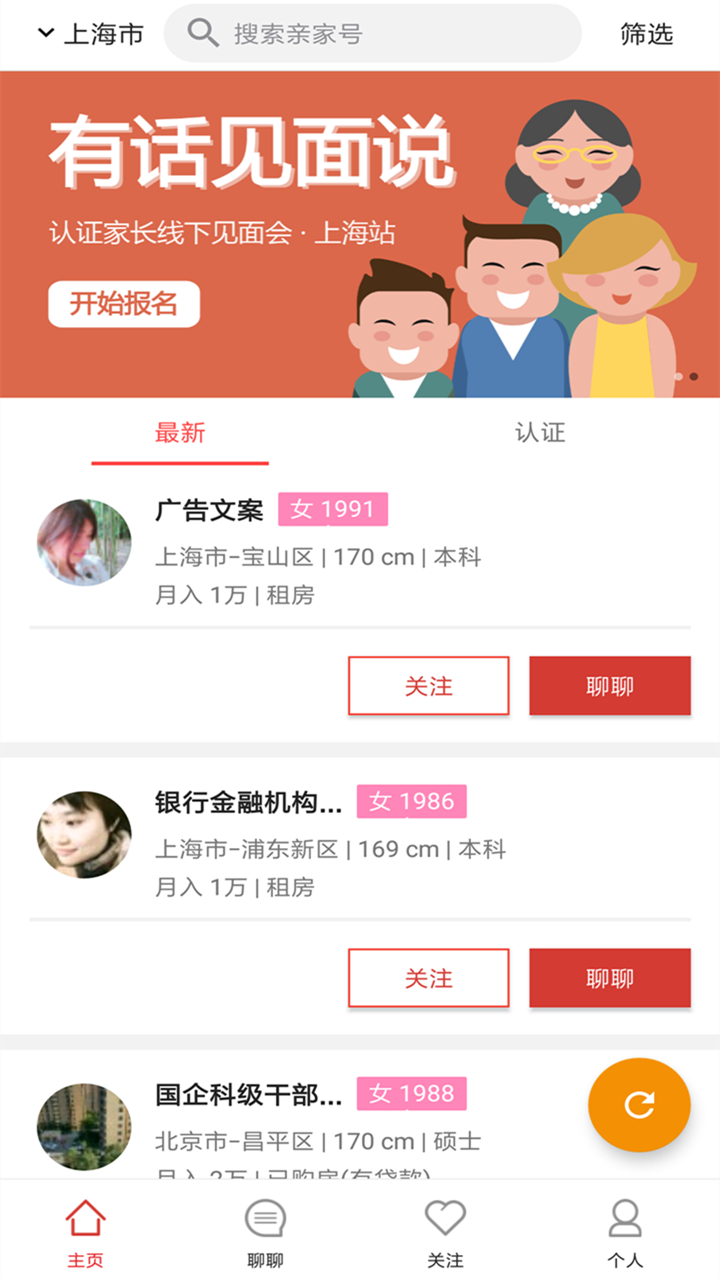Switch to the 最新 tab

(x=180, y=433)
